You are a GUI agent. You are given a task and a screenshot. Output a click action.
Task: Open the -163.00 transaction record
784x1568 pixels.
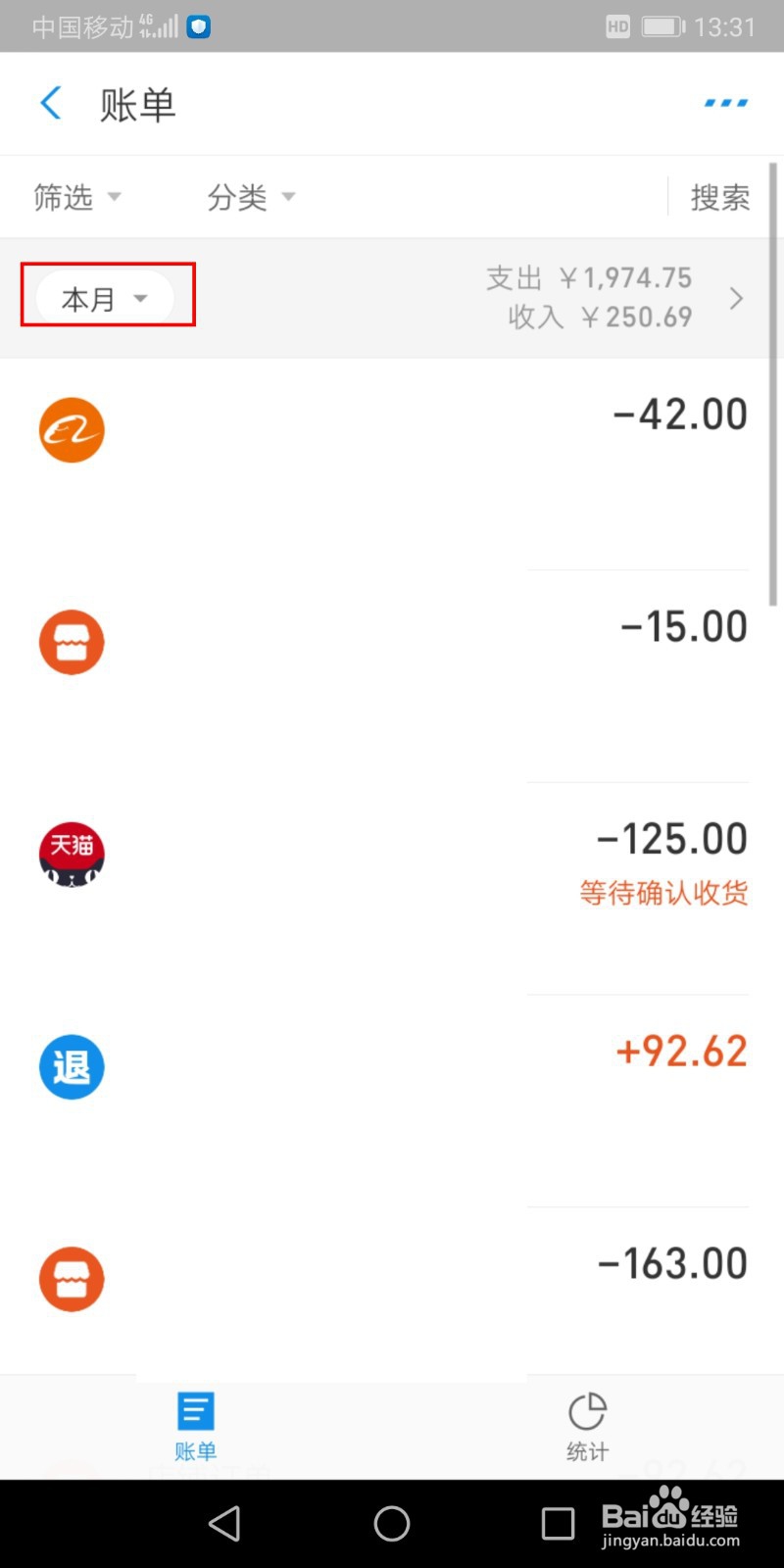tap(392, 1292)
